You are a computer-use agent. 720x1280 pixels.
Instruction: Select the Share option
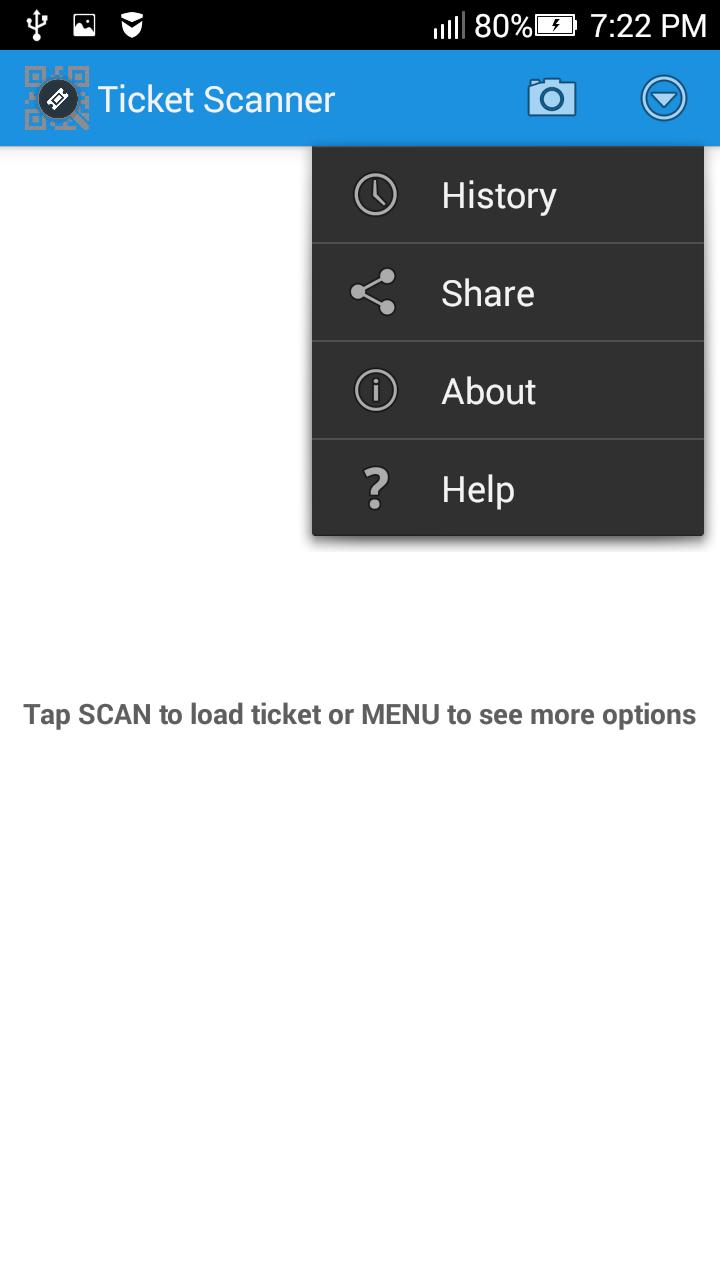point(507,293)
